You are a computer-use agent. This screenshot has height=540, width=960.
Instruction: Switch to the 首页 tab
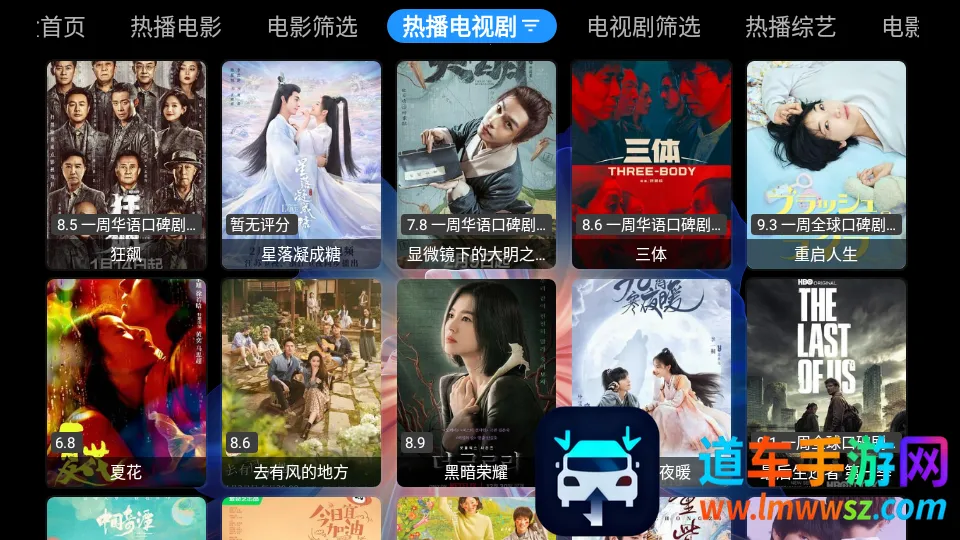point(62,27)
